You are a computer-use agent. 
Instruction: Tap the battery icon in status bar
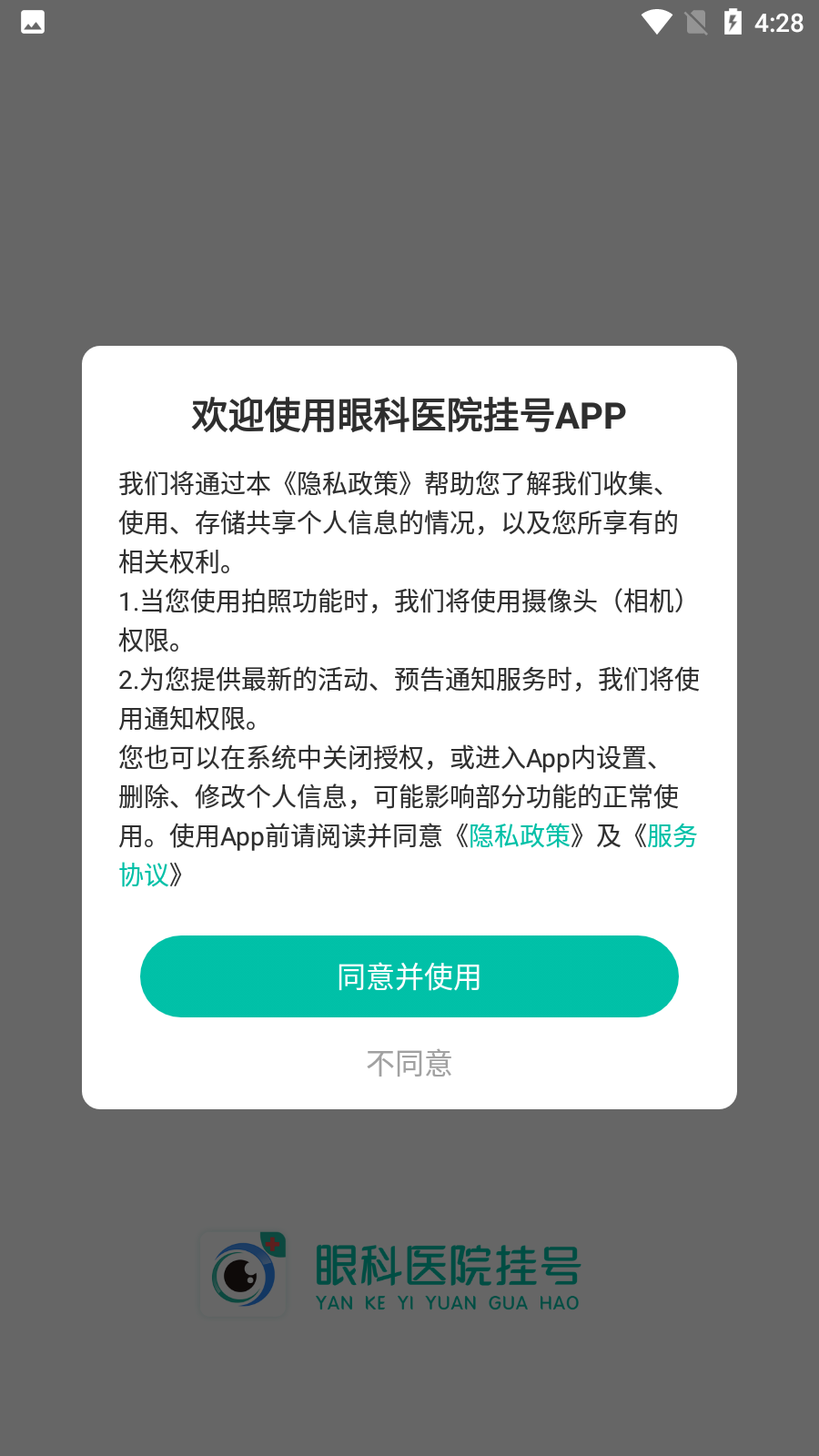pos(734,22)
